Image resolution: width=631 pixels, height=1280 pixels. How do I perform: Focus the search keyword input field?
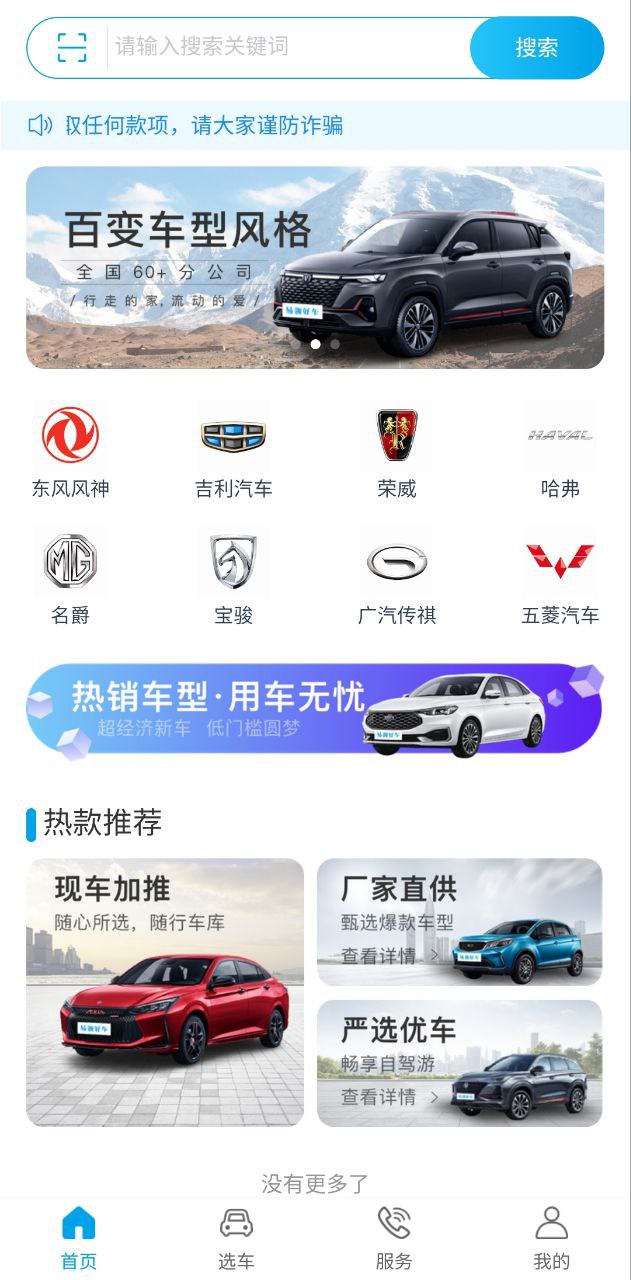point(285,47)
